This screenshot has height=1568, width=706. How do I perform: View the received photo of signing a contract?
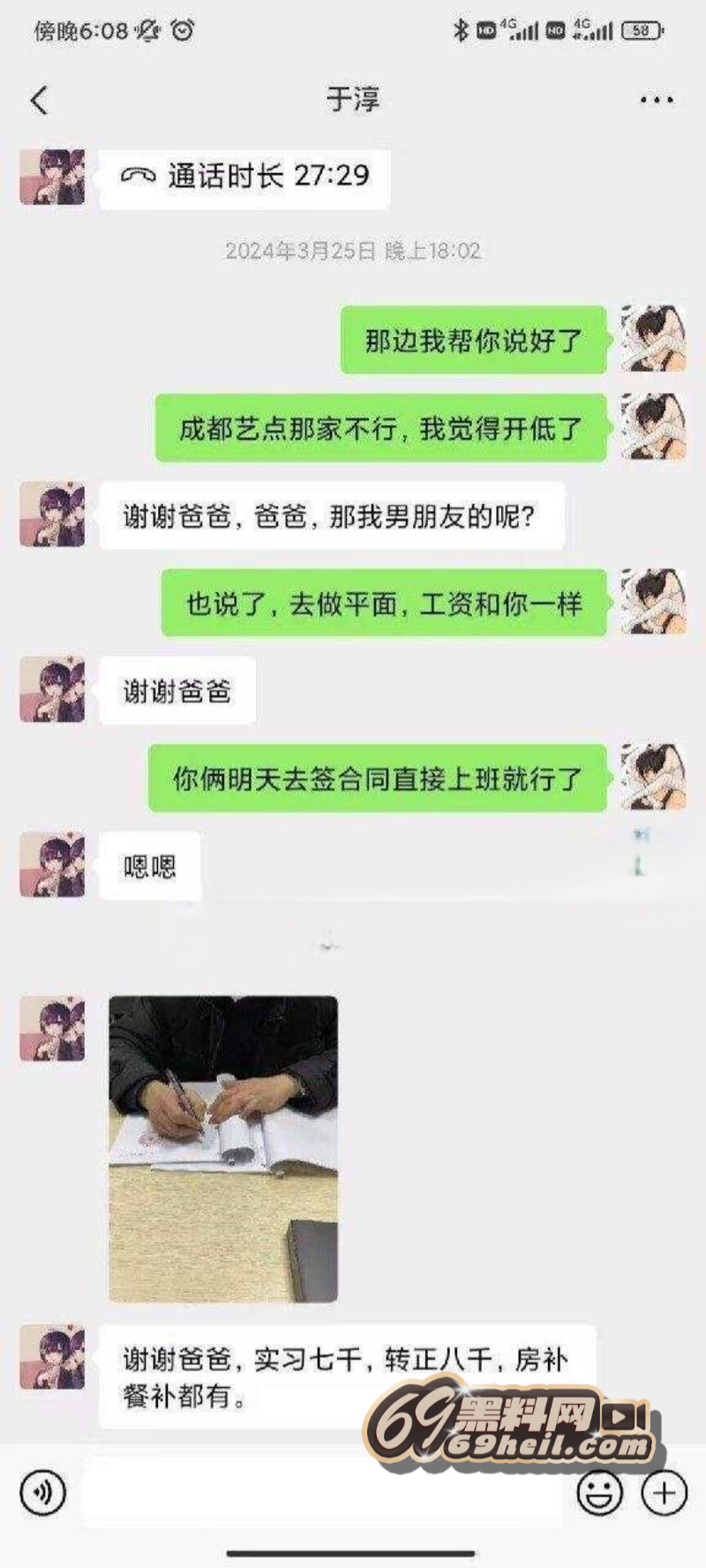(x=223, y=1148)
